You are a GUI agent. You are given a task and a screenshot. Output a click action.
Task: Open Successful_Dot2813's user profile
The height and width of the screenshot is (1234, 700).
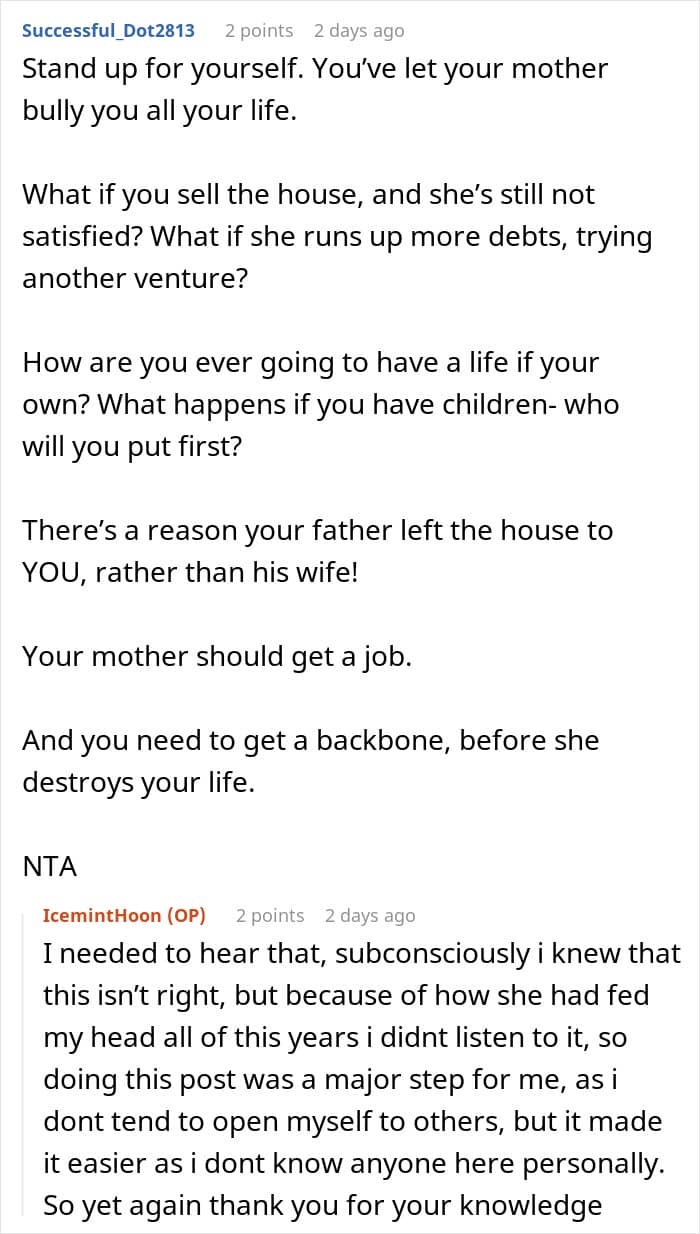coord(108,31)
